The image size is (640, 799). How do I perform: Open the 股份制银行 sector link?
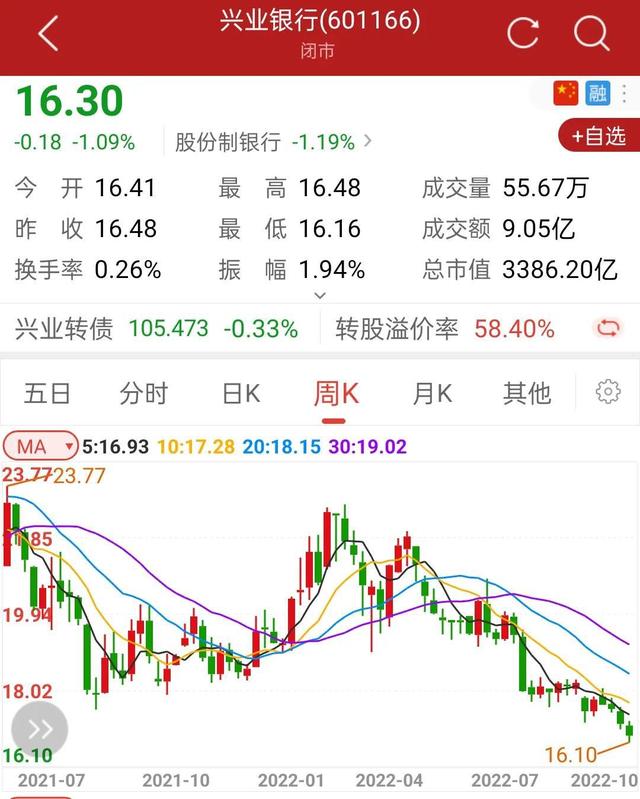(272, 142)
